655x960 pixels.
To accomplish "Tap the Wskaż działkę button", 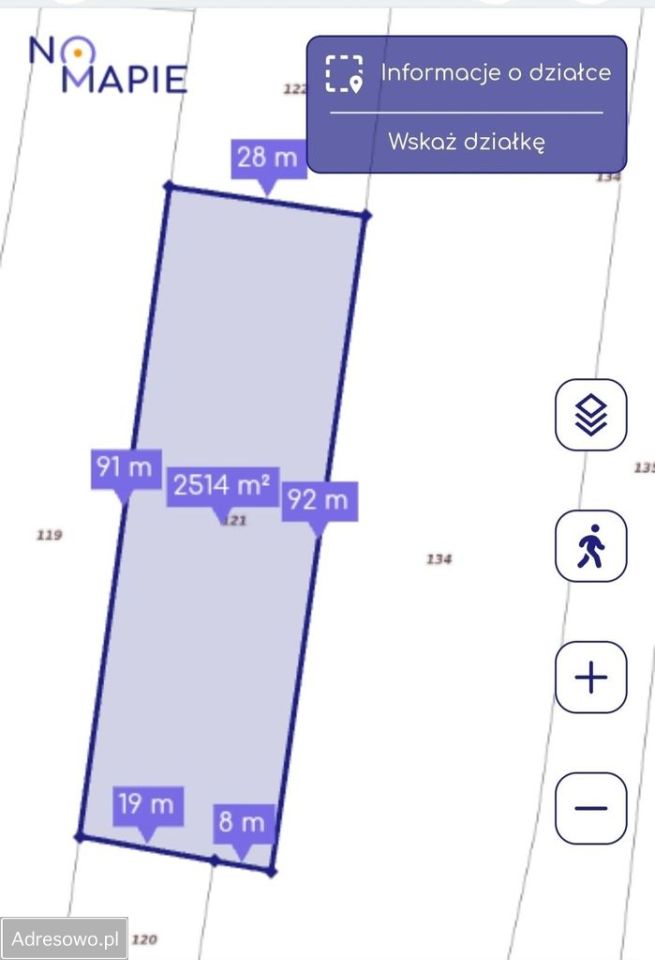I will [x=466, y=142].
